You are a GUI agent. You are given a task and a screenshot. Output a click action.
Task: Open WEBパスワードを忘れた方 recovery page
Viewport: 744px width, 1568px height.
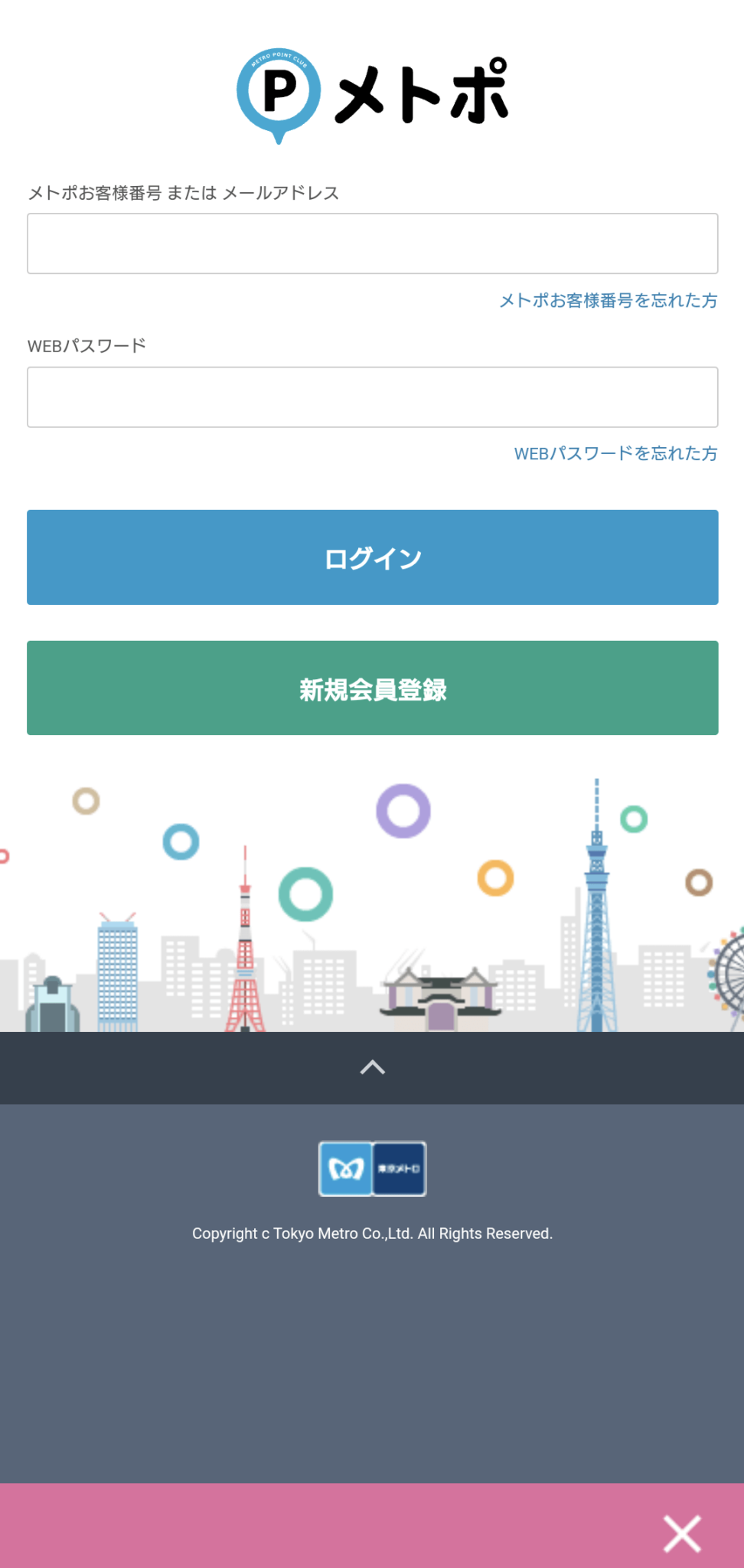[x=615, y=454]
